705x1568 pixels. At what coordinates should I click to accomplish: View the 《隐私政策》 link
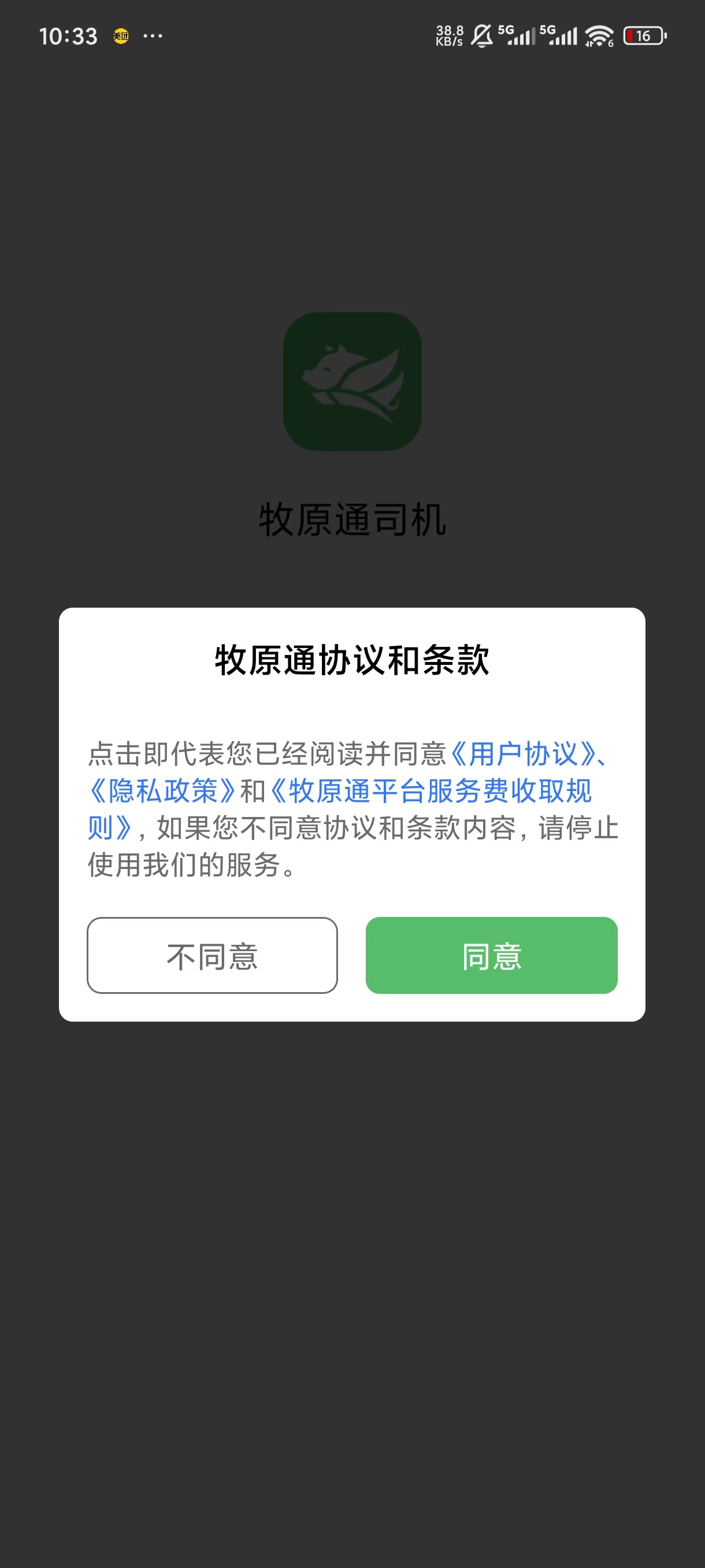[x=162, y=792]
